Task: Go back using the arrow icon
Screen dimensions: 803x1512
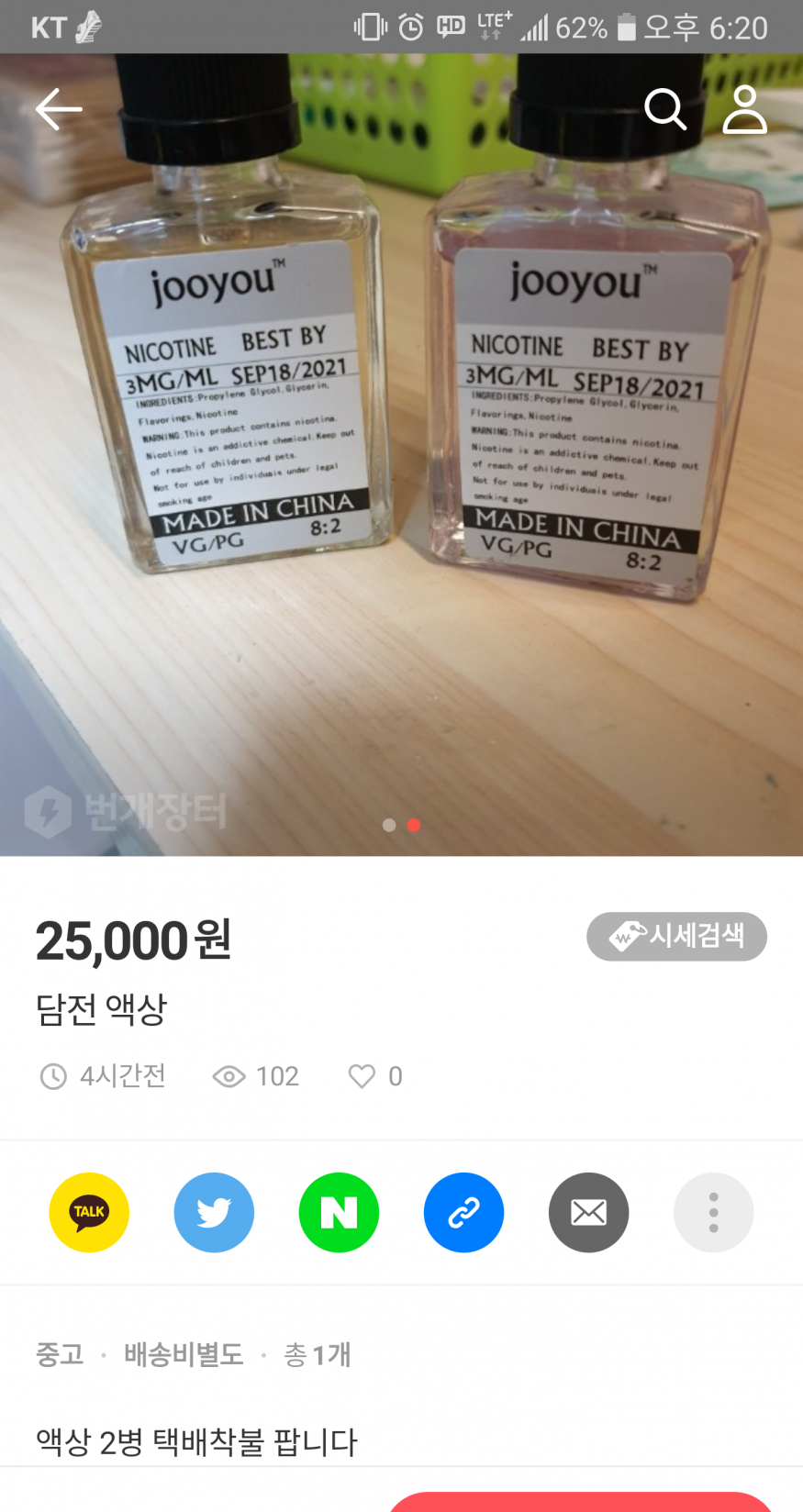Action: point(59,110)
